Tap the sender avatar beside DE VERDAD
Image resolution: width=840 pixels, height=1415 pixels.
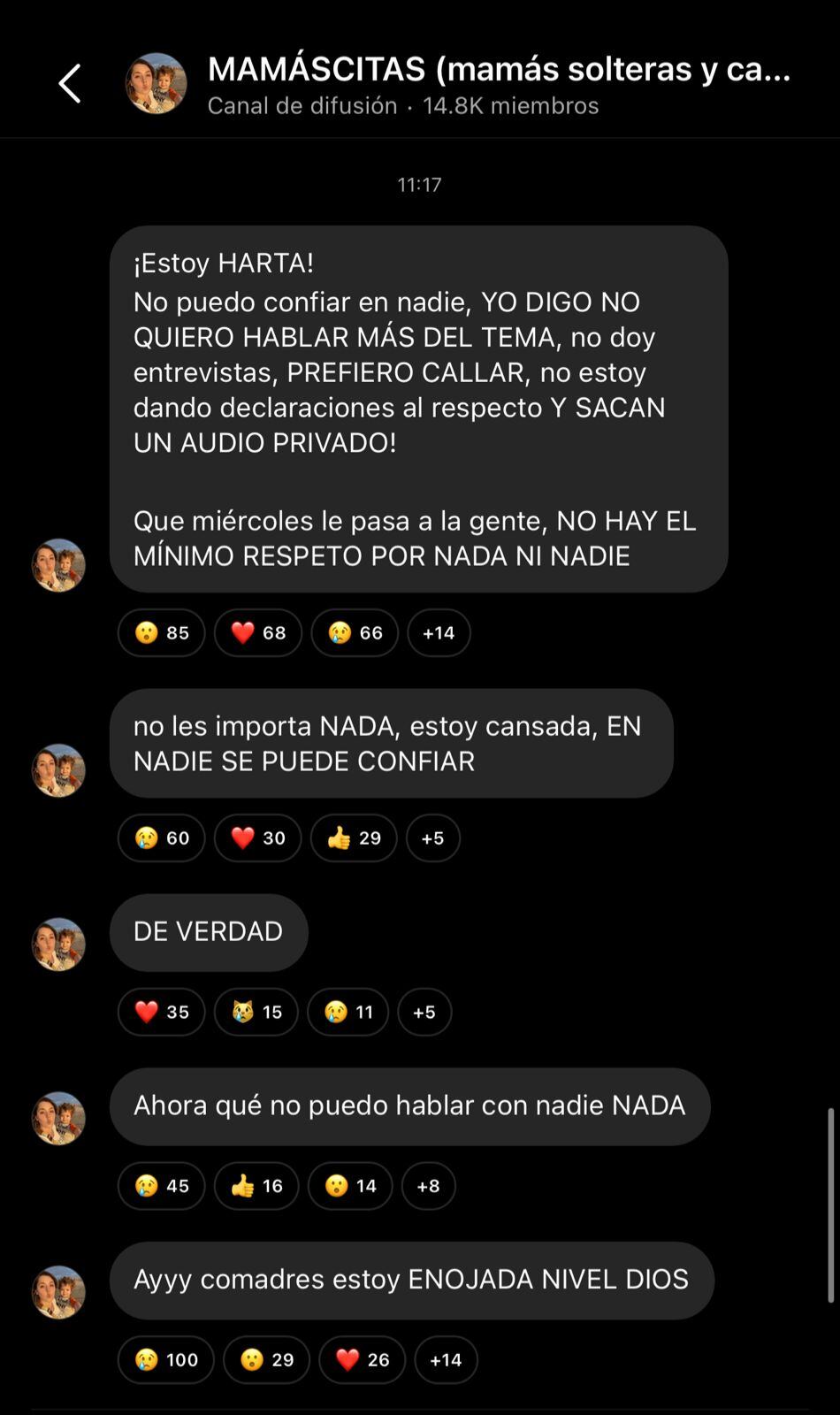[x=58, y=945]
